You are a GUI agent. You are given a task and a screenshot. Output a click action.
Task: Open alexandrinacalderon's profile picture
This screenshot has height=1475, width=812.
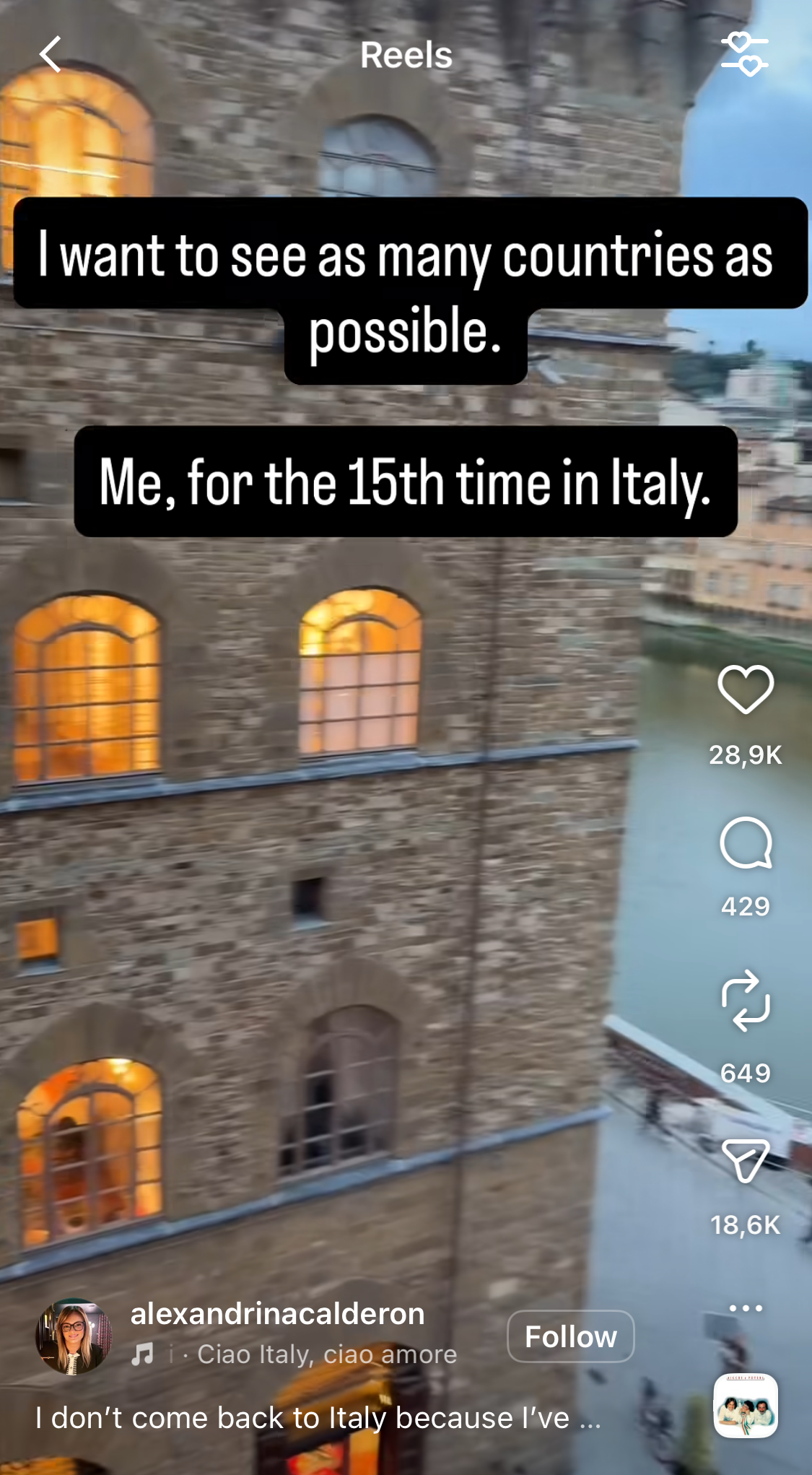pyautogui.click(x=74, y=1336)
